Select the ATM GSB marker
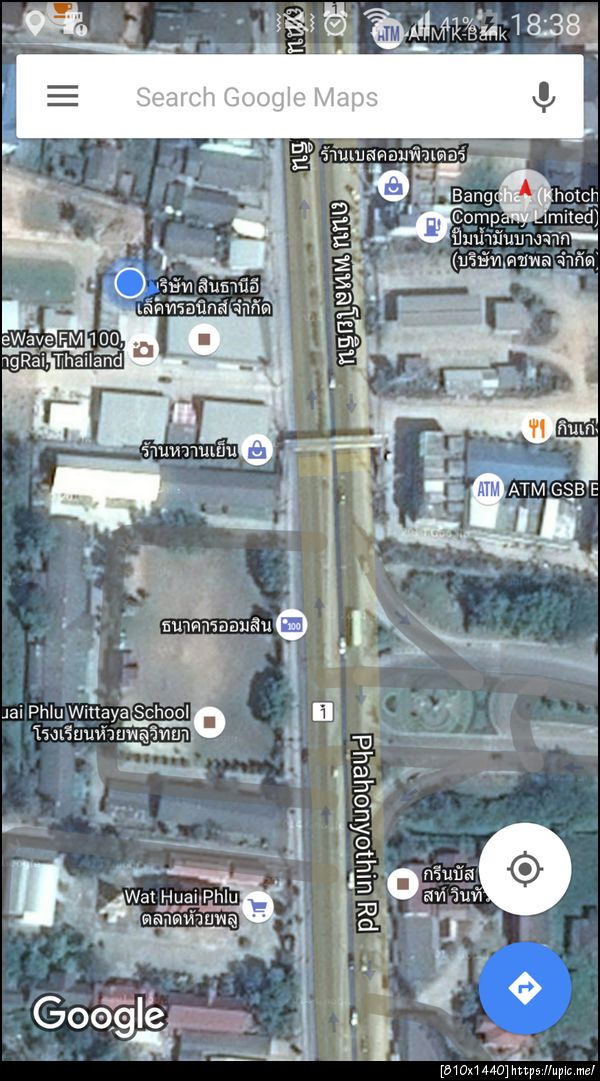This screenshot has width=600, height=1081. 487,490
